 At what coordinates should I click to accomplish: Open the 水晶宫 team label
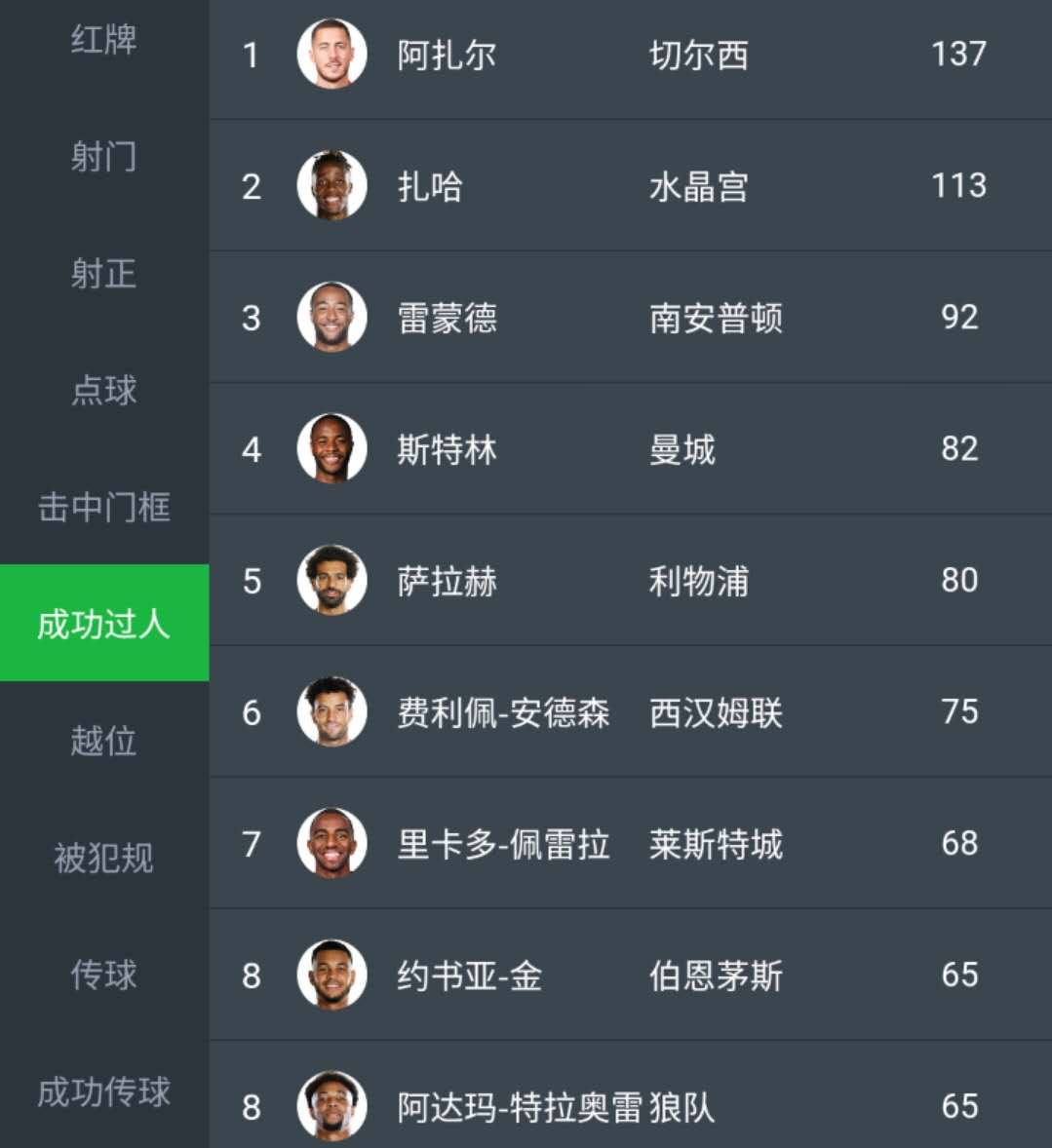click(699, 187)
